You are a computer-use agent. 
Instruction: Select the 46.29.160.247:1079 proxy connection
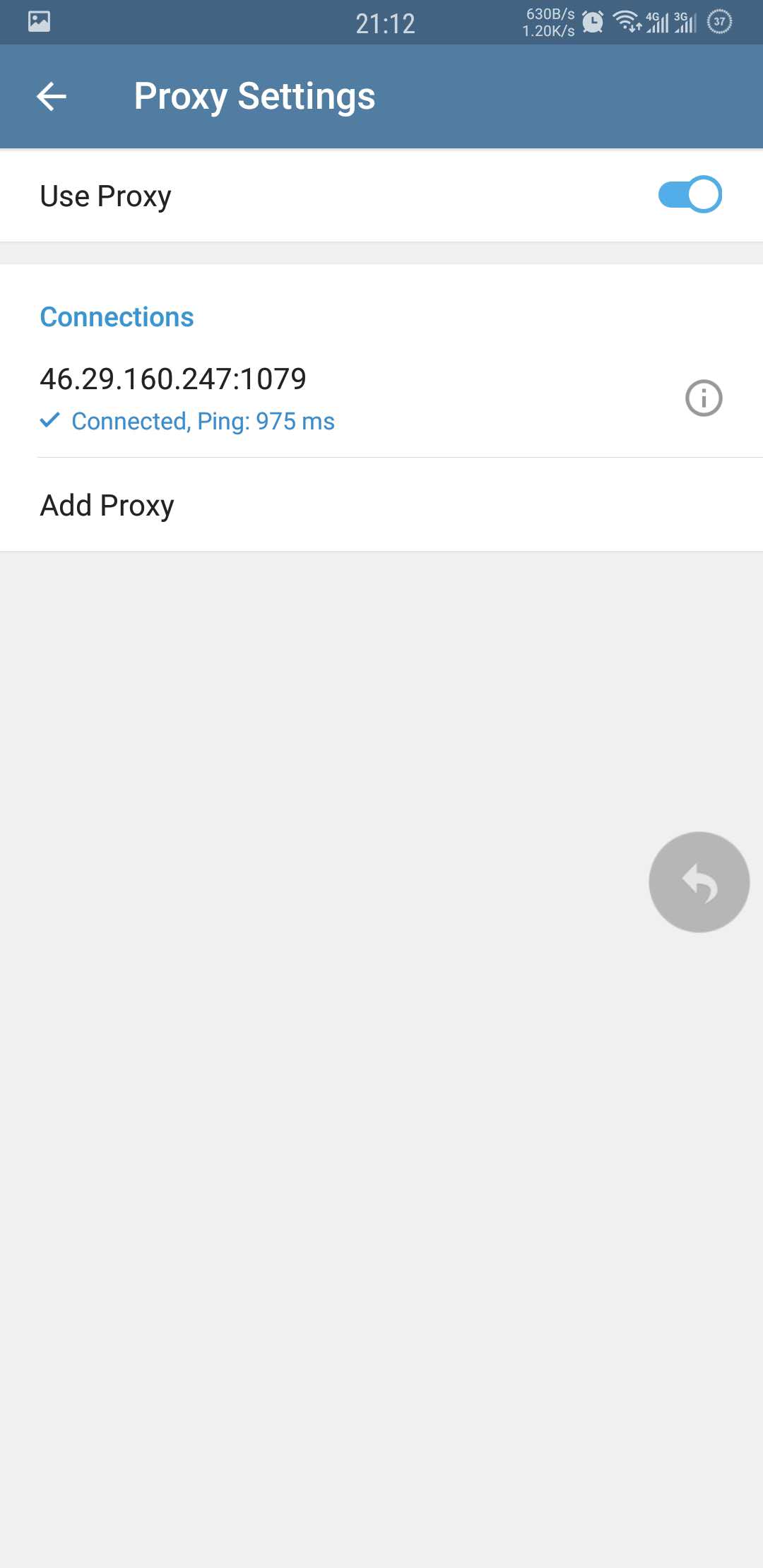click(283, 398)
